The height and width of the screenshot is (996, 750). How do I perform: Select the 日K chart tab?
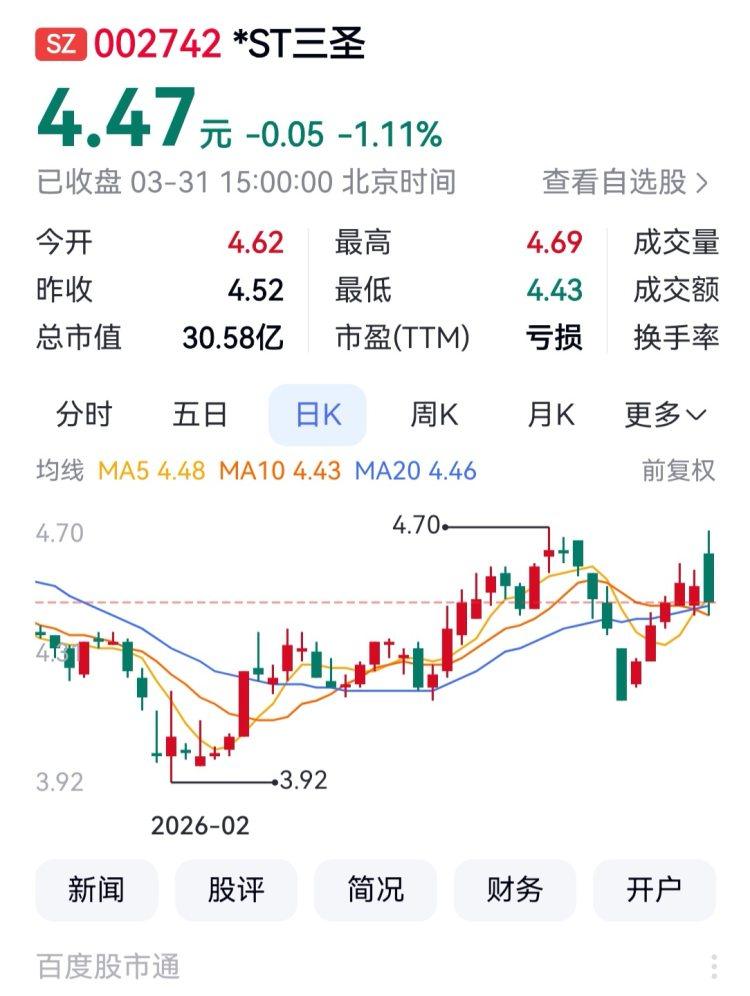pyautogui.click(x=318, y=415)
